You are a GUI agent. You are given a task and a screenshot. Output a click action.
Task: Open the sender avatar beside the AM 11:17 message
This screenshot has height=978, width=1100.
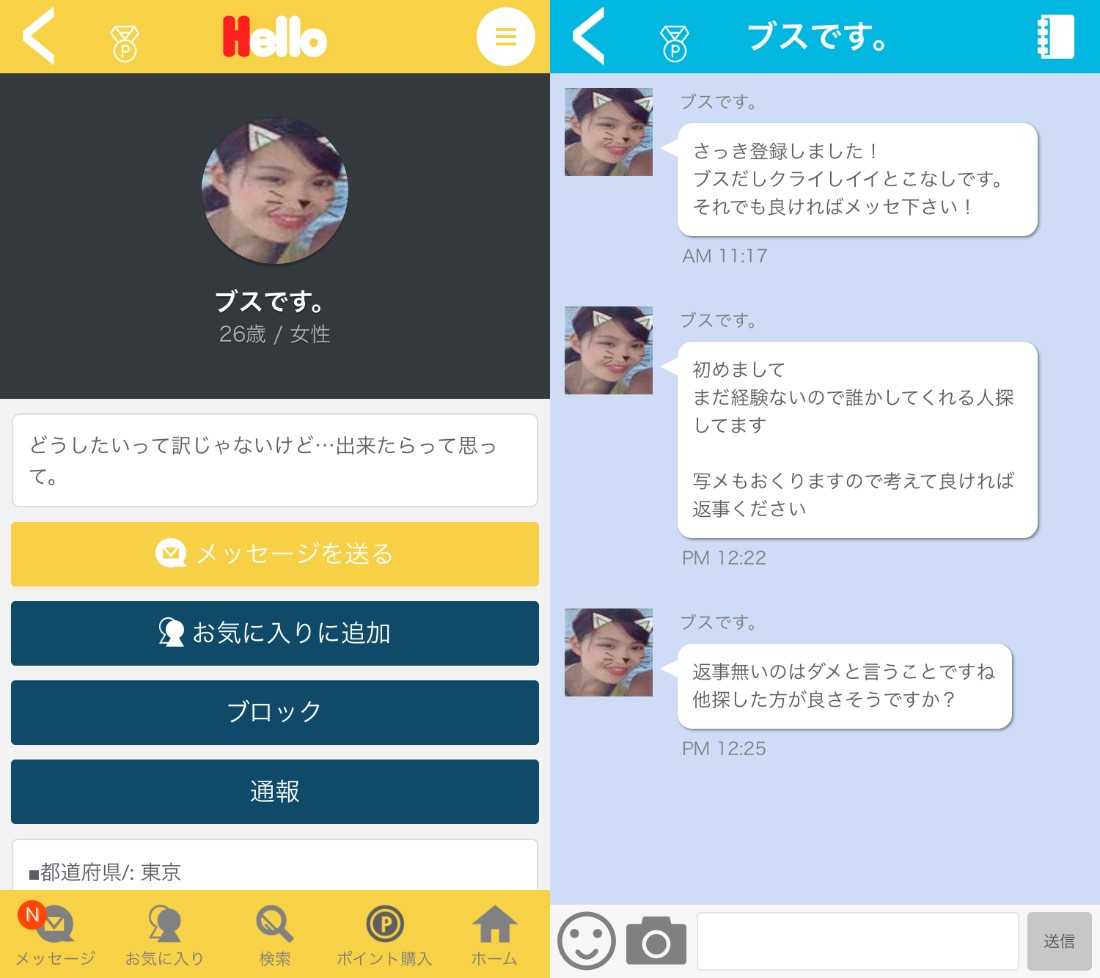608,132
